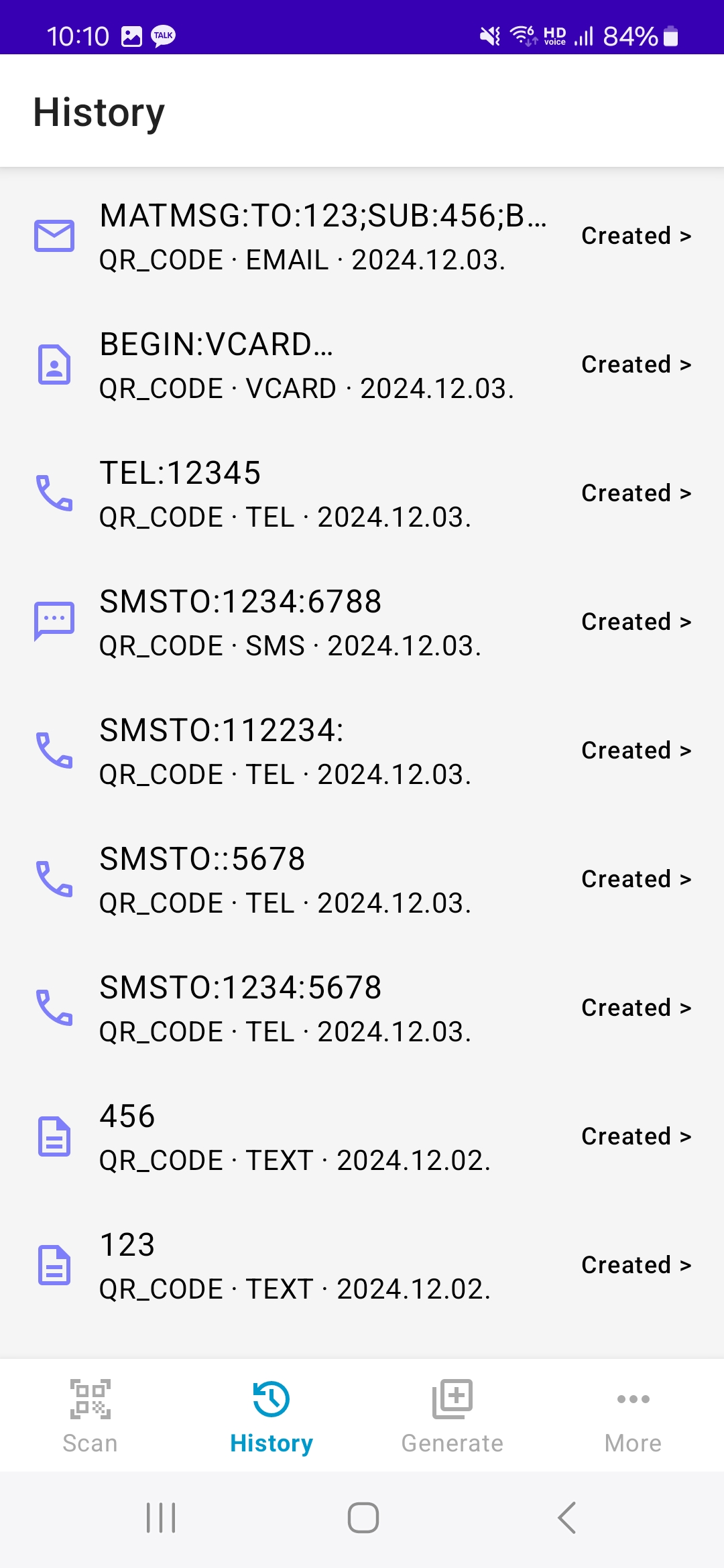Viewport: 724px width, 1568px height.
Task: Open the SMSTO:1234:6788 SMS entry
Action: (362, 623)
